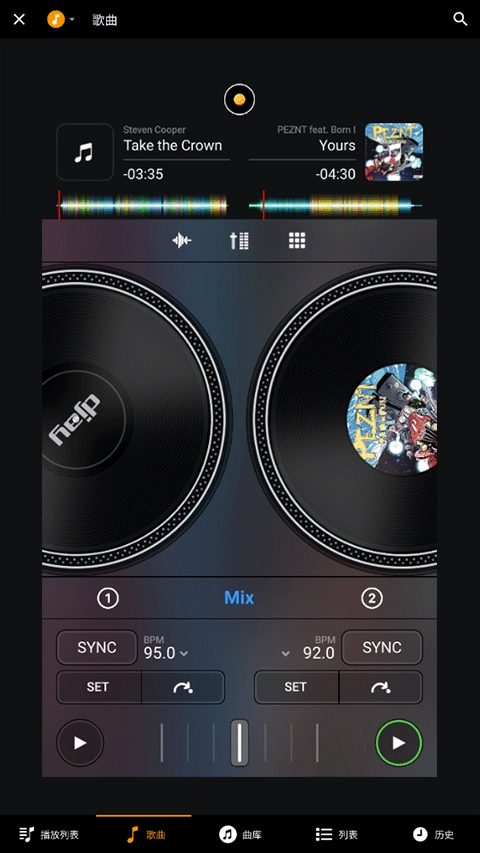
Task: Tap the record button at top
Action: click(239, 100)
